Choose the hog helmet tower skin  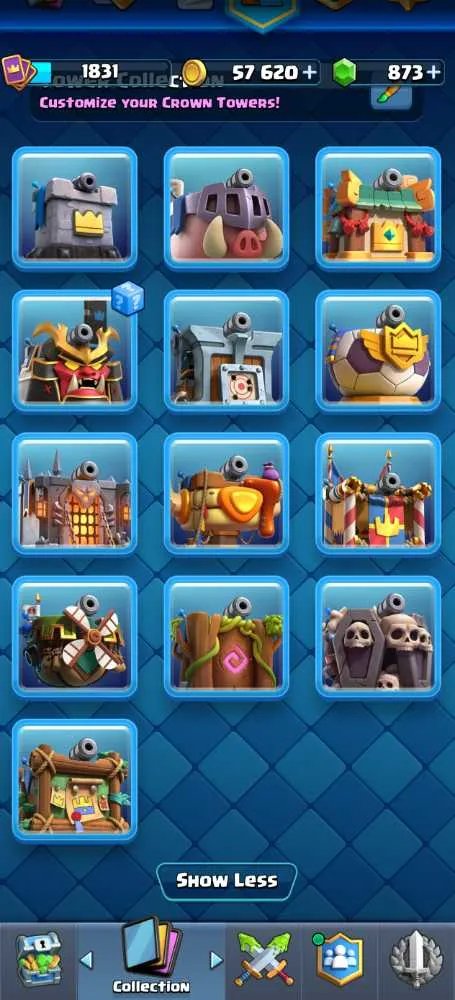(x=227, y=209)
